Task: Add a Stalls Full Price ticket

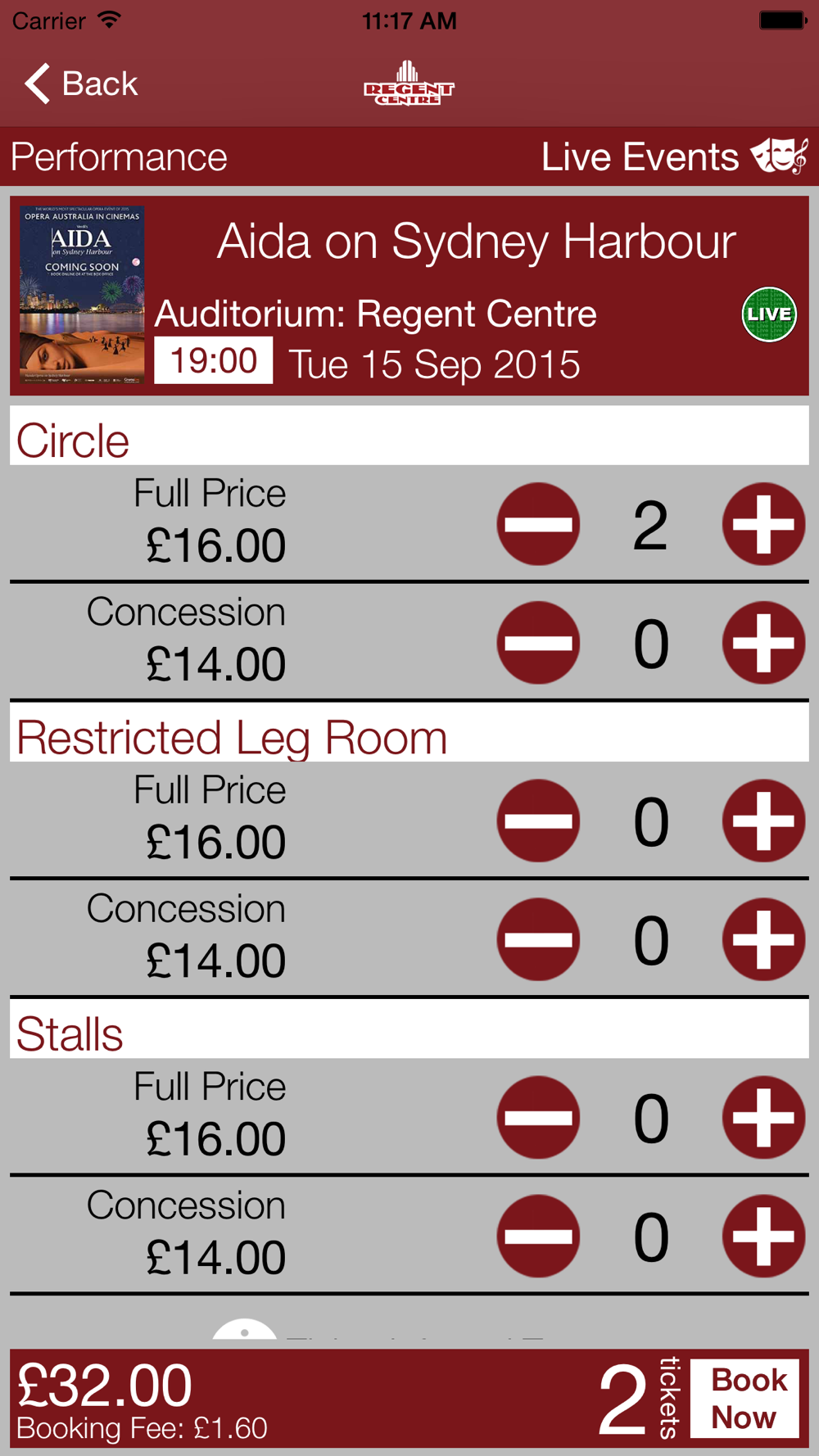Action: pos(763,1117)
